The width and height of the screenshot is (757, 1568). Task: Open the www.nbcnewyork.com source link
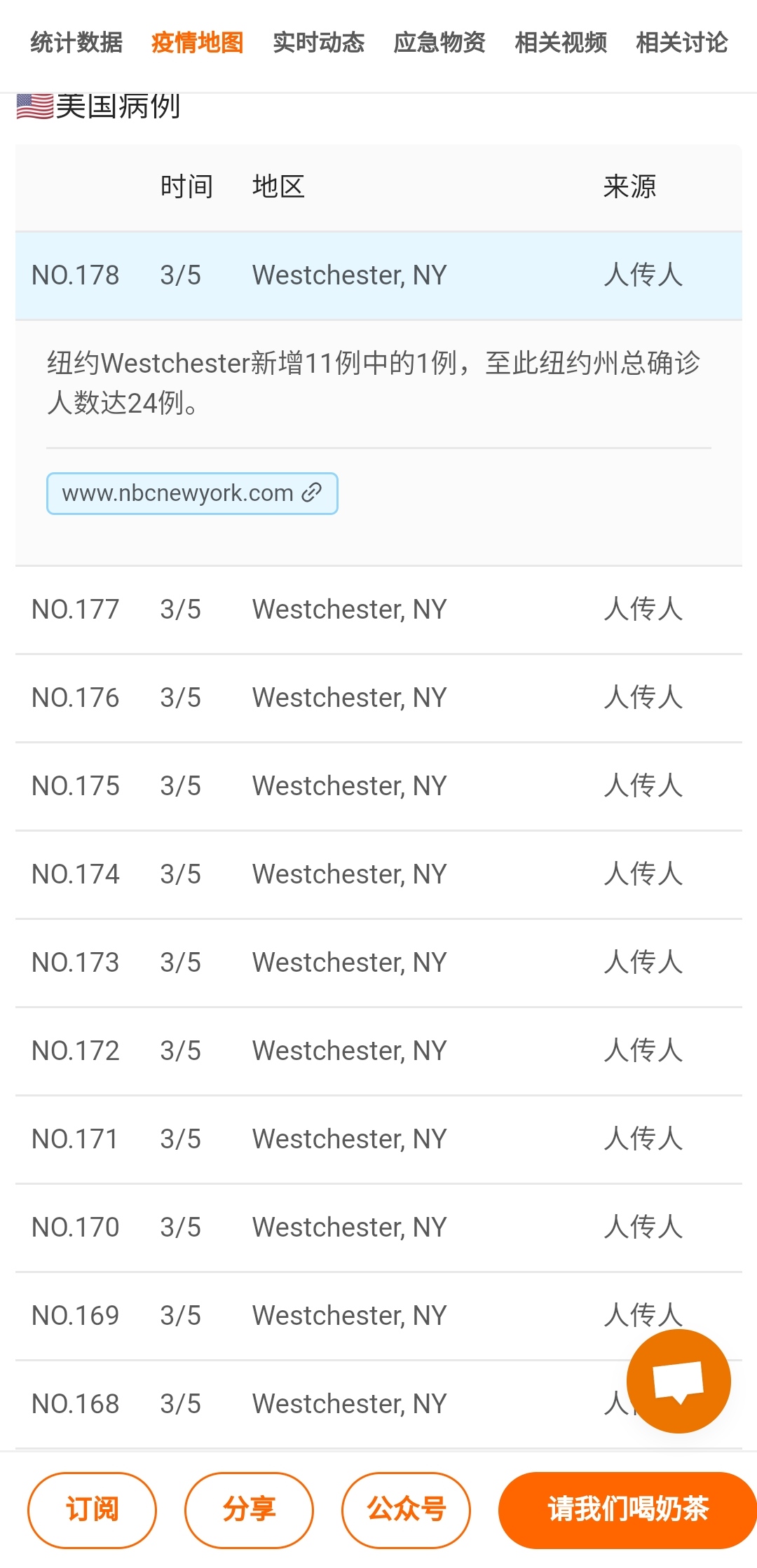(x=192, y=493)
